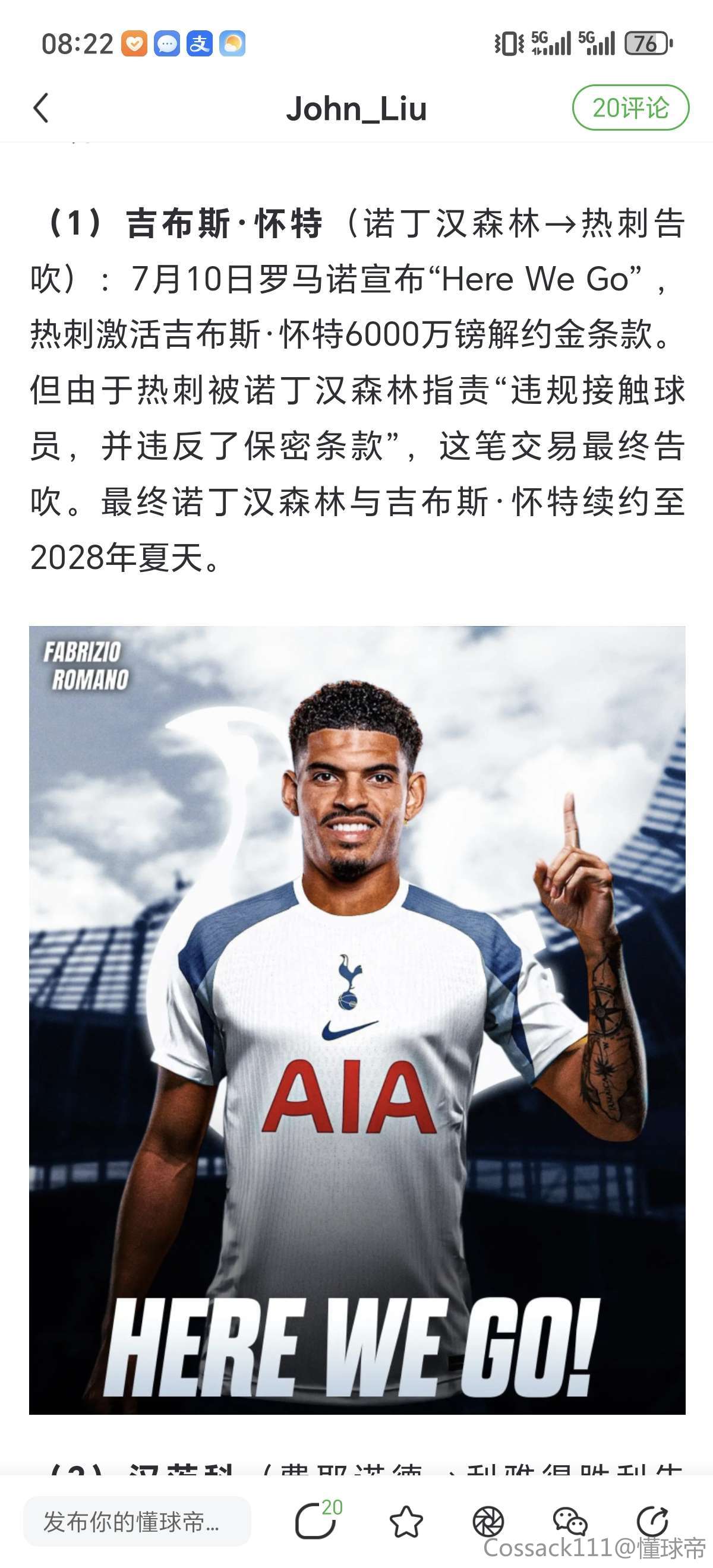The width and height of the screenshot is (713, 1568).
Task: Open the 20评论 comments button
Action: [630, 108]
